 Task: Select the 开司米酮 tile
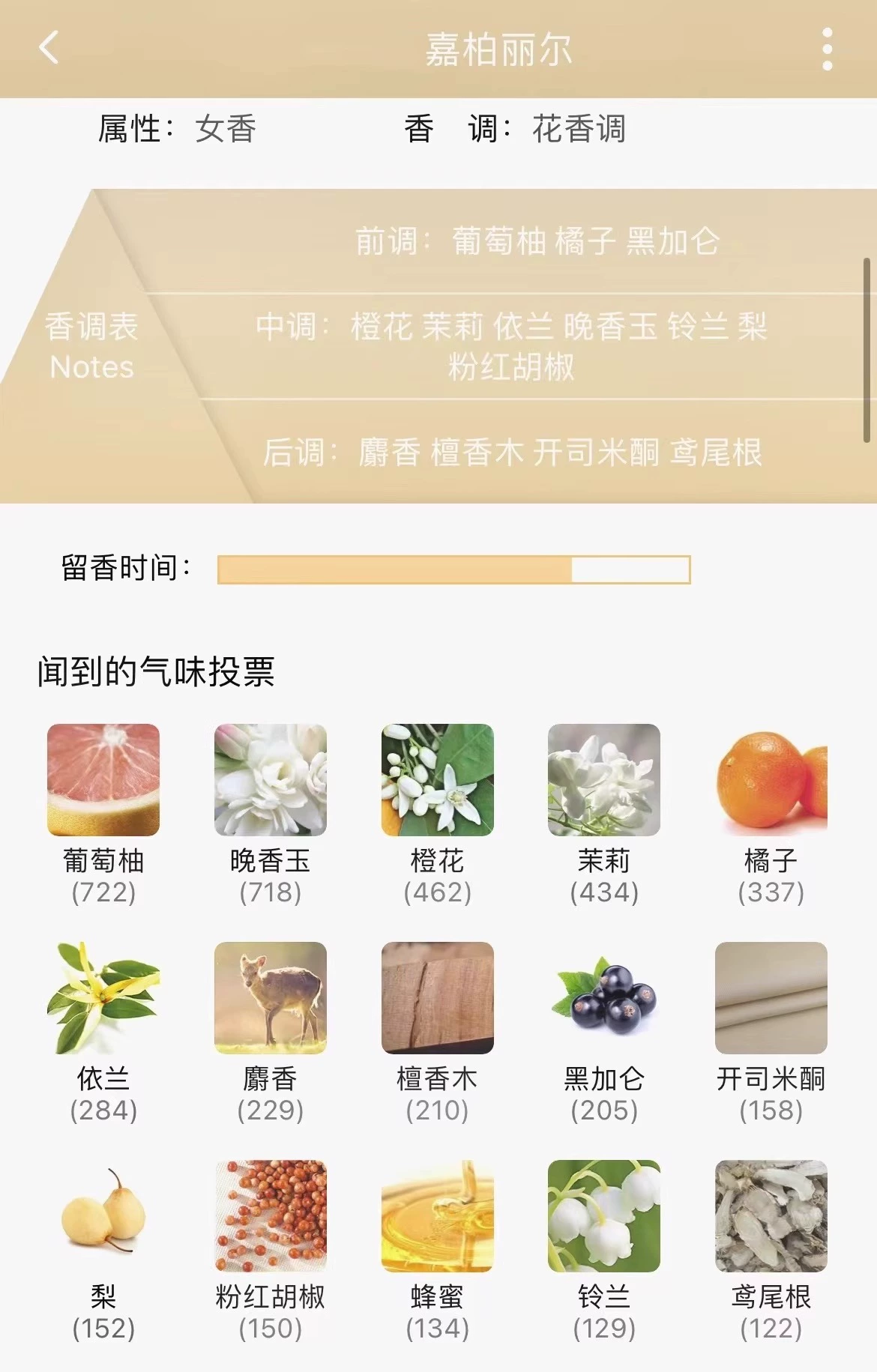tap(771, 998)
